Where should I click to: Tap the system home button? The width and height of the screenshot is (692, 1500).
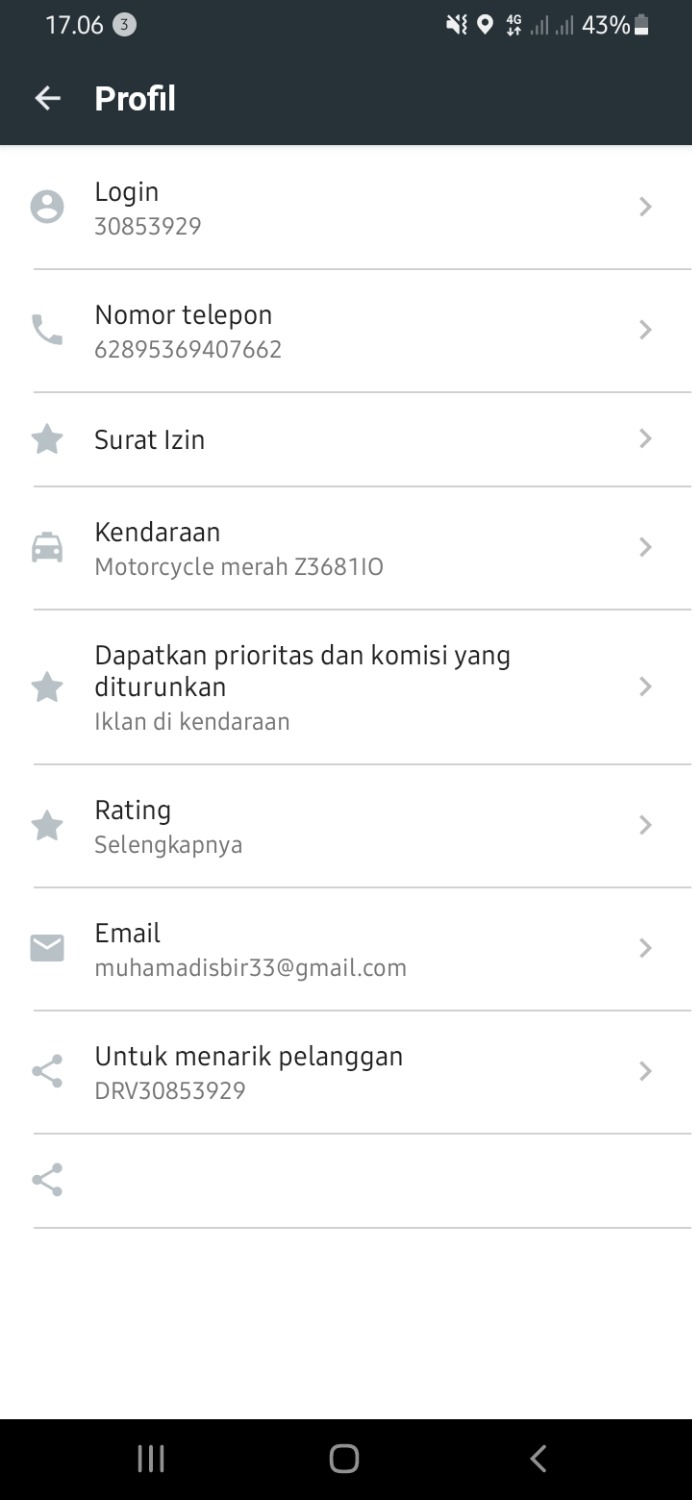coord(344,1459)
